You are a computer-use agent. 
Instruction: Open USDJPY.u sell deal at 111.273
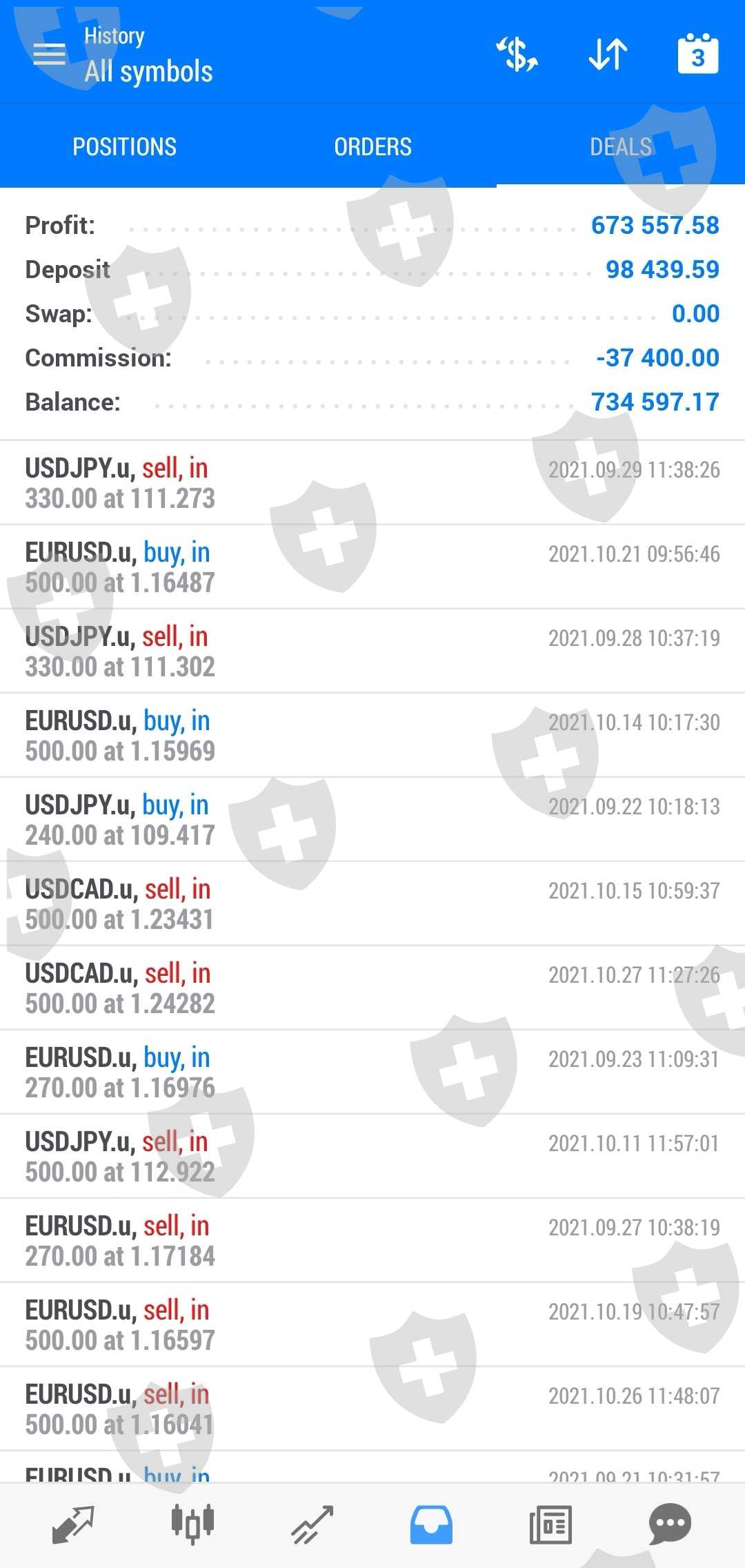pos(372,483)
